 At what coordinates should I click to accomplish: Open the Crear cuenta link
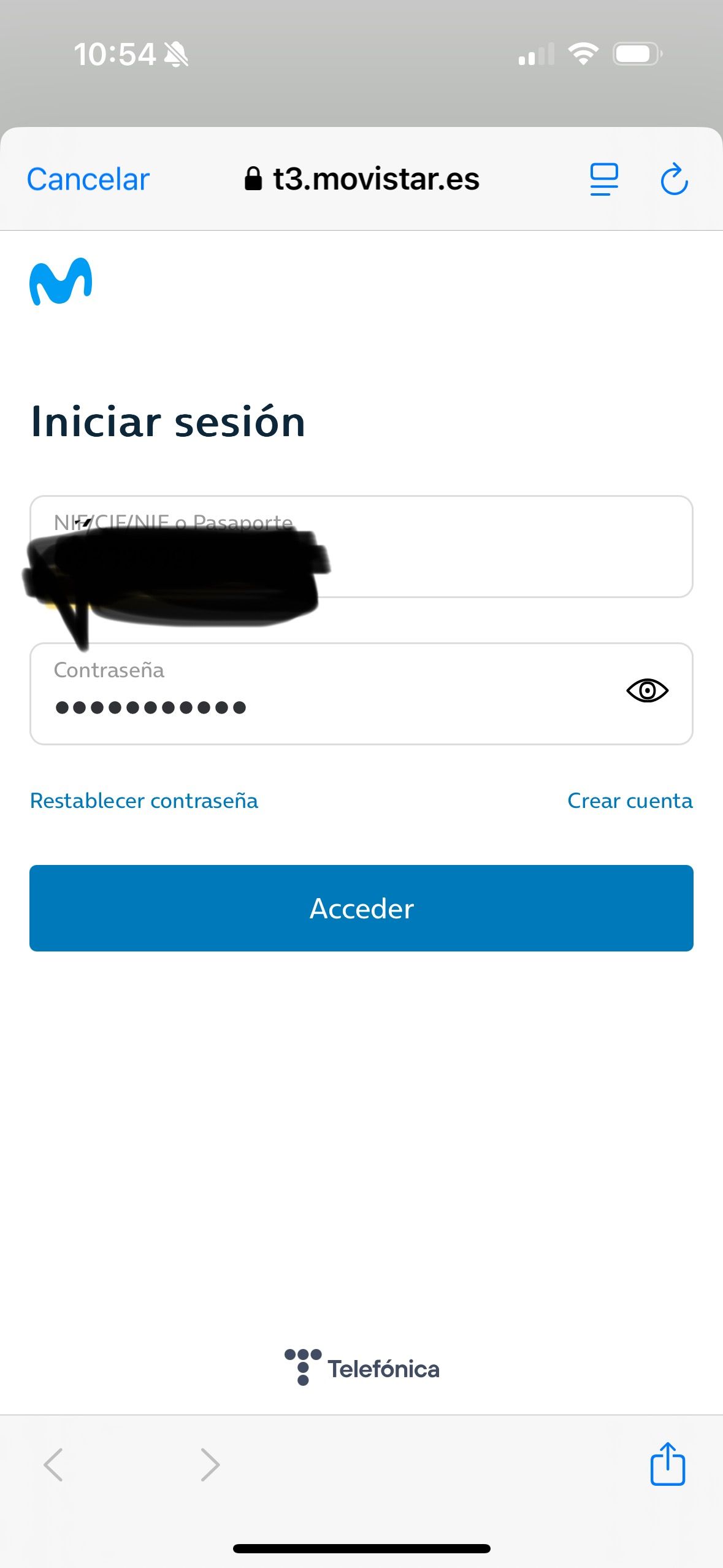630,801
